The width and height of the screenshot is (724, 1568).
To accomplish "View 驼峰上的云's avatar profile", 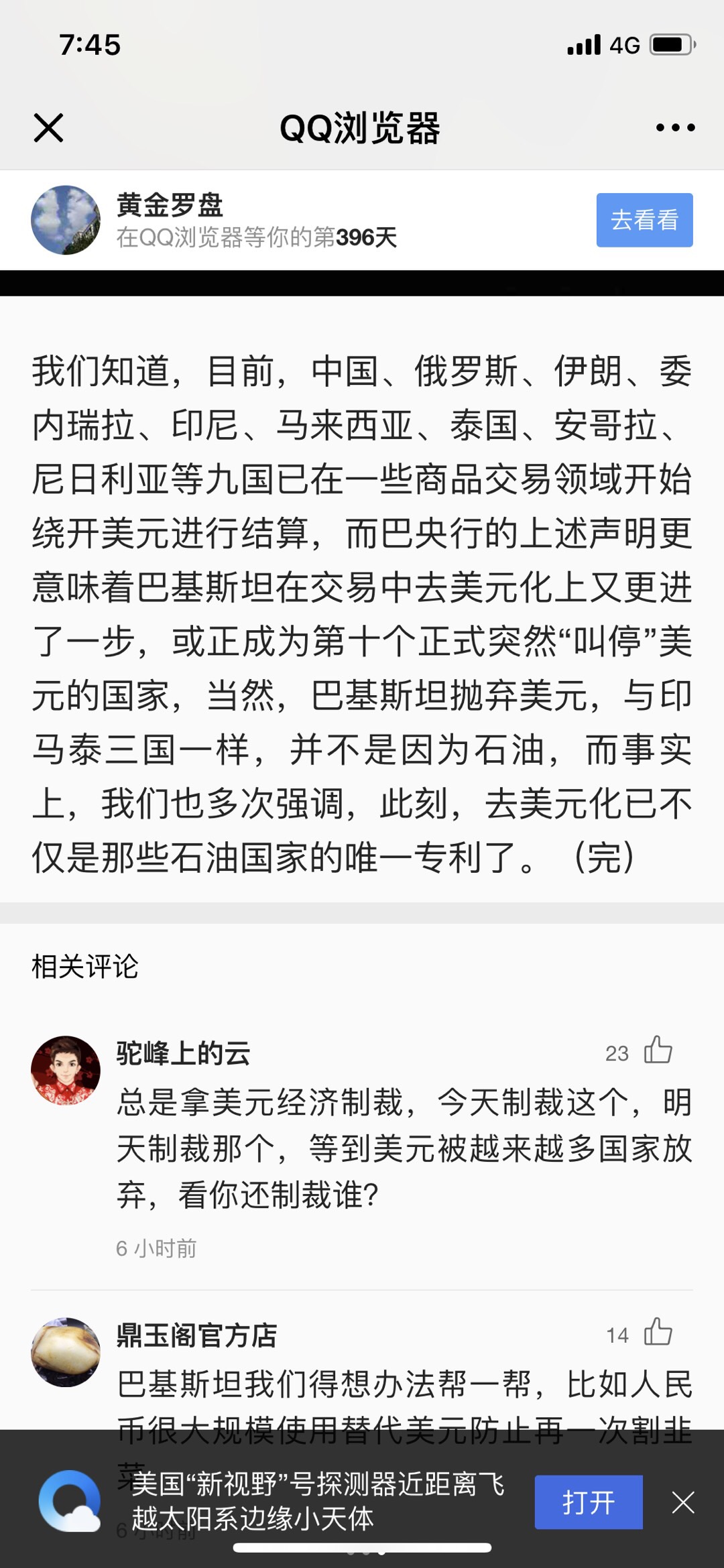I will 66,1071.
